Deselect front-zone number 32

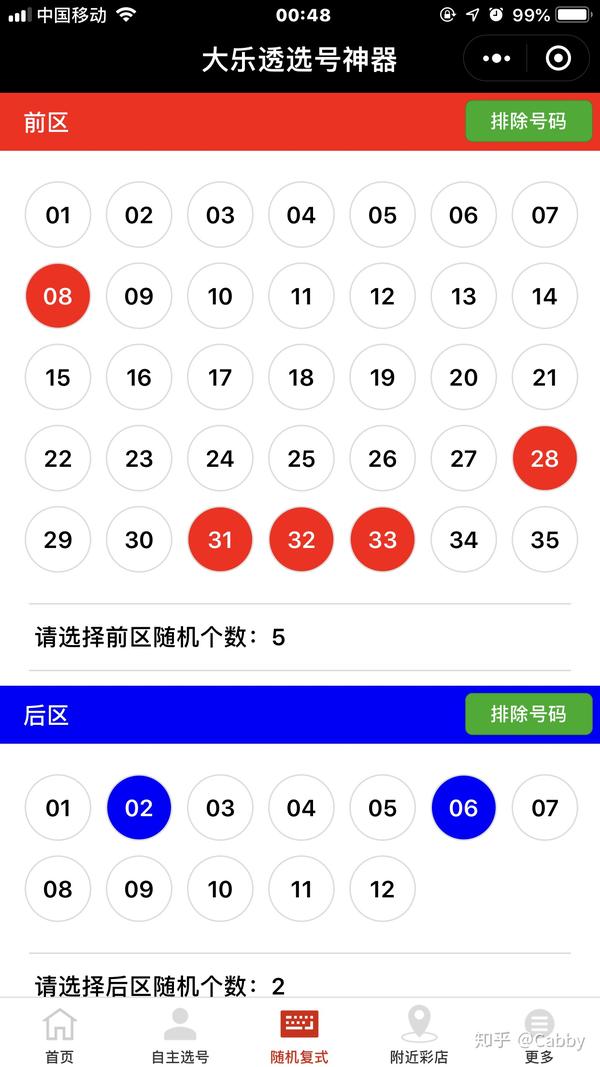point(301,540)
